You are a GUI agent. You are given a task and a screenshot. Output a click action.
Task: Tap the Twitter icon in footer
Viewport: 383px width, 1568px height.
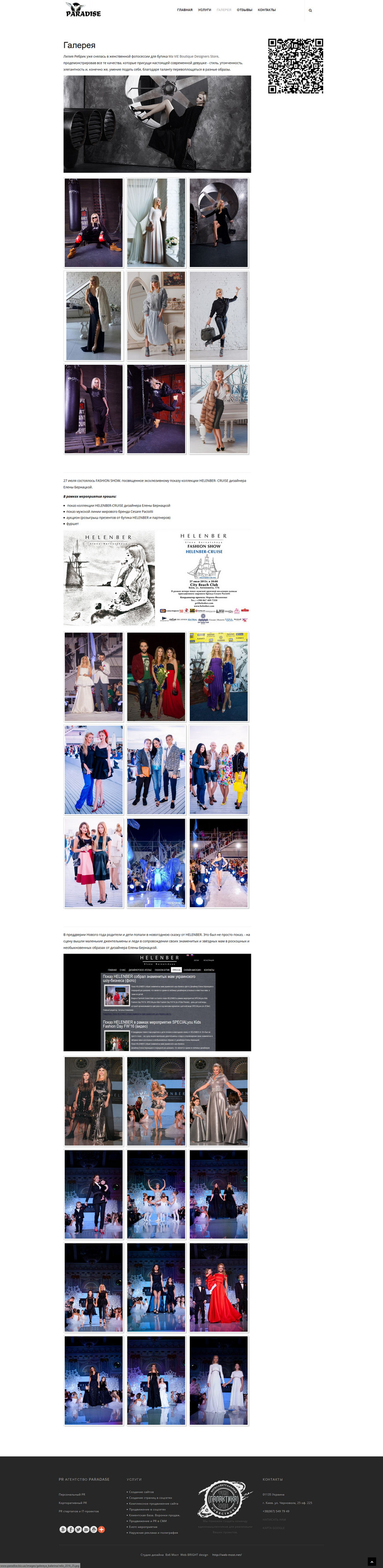click(78, 1529)
